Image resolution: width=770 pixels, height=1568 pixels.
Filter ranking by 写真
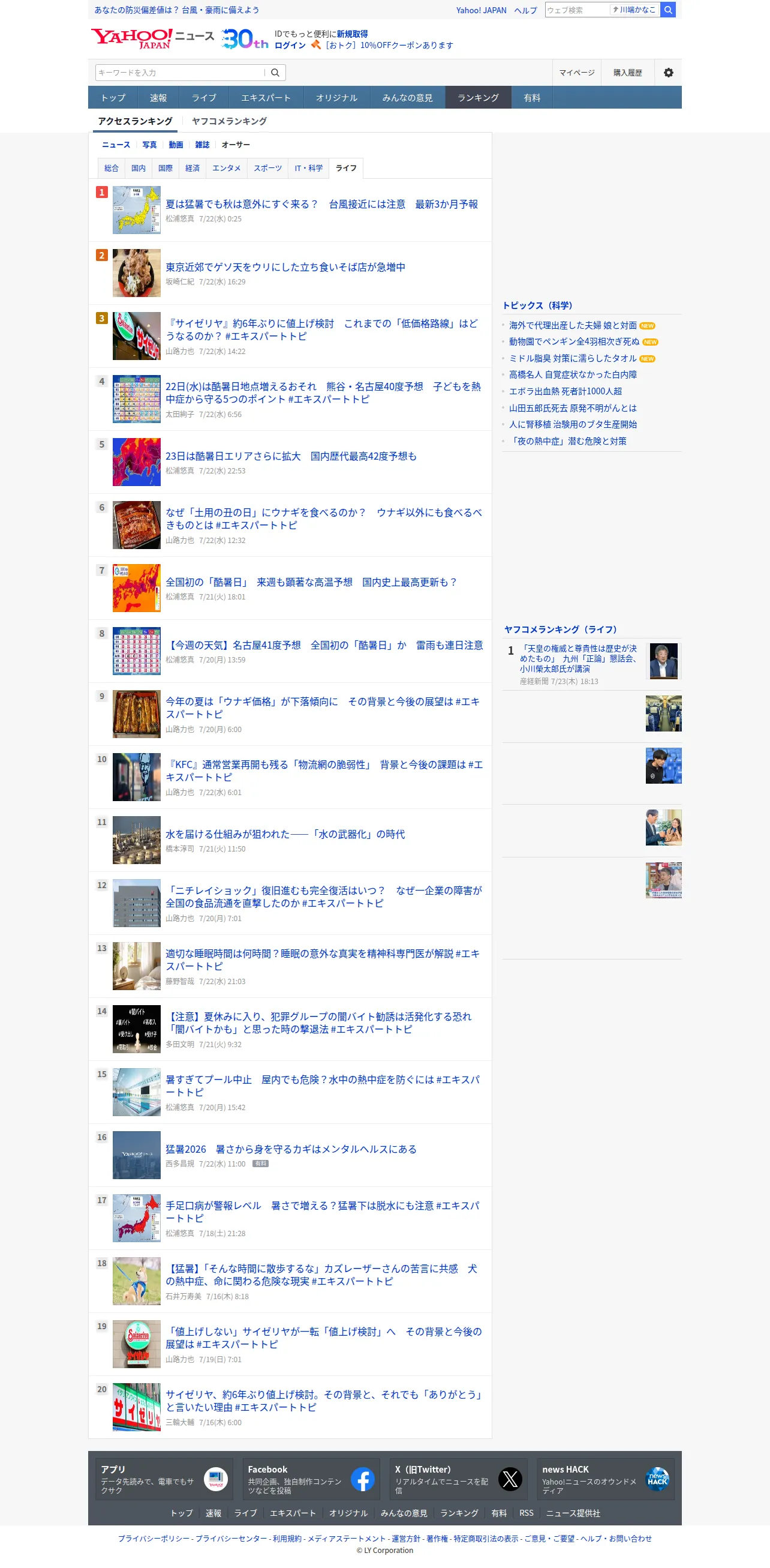click(x=149, y=145)
